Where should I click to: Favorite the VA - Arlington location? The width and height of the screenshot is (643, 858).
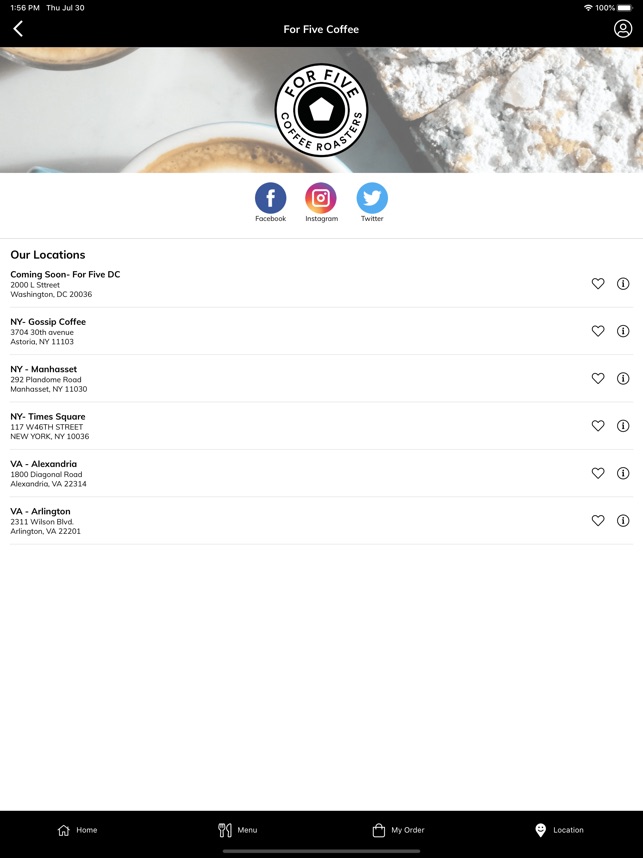pyautogui.click(x=598, y=520)
